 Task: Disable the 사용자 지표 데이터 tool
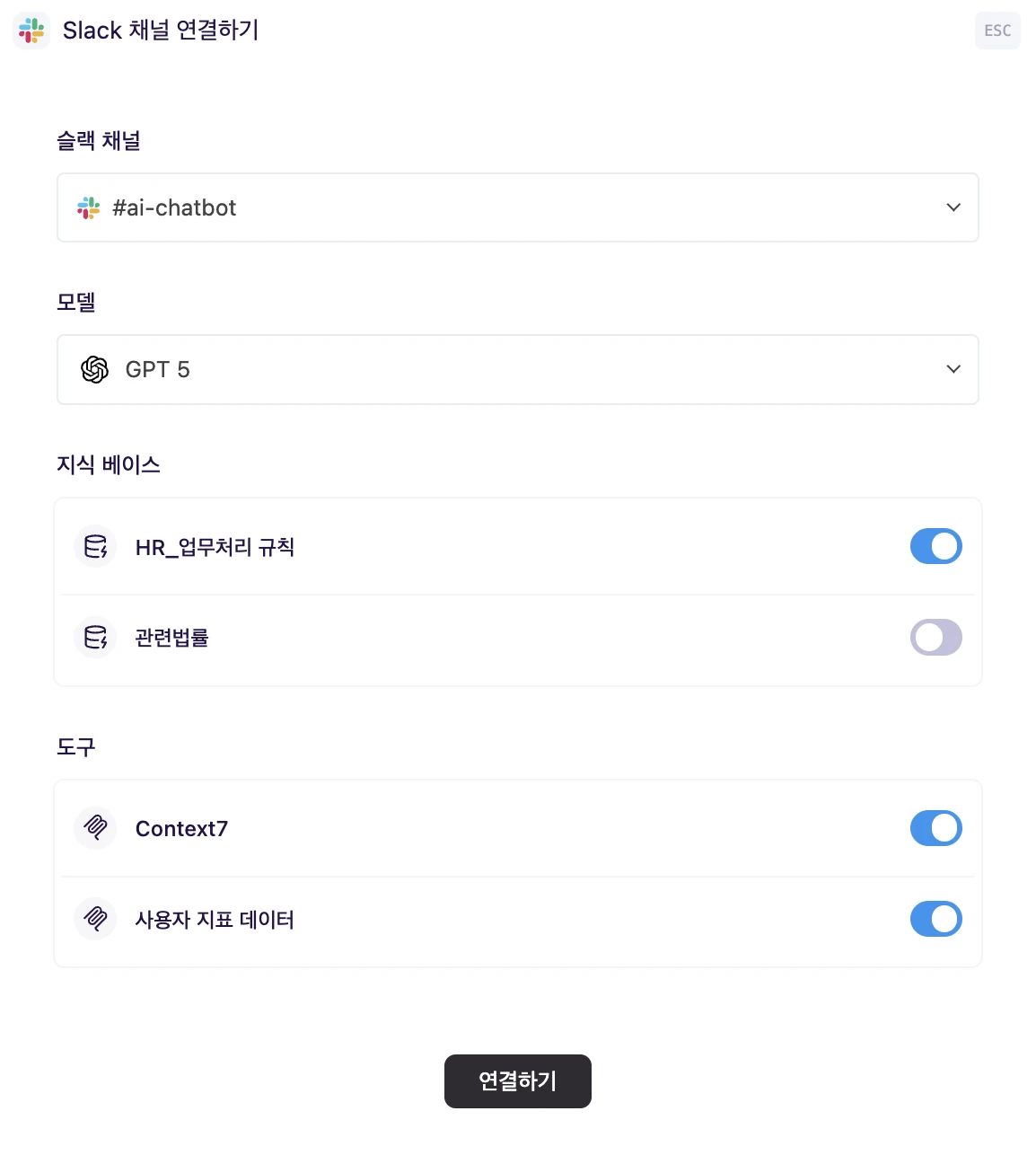tap(936, 919)
